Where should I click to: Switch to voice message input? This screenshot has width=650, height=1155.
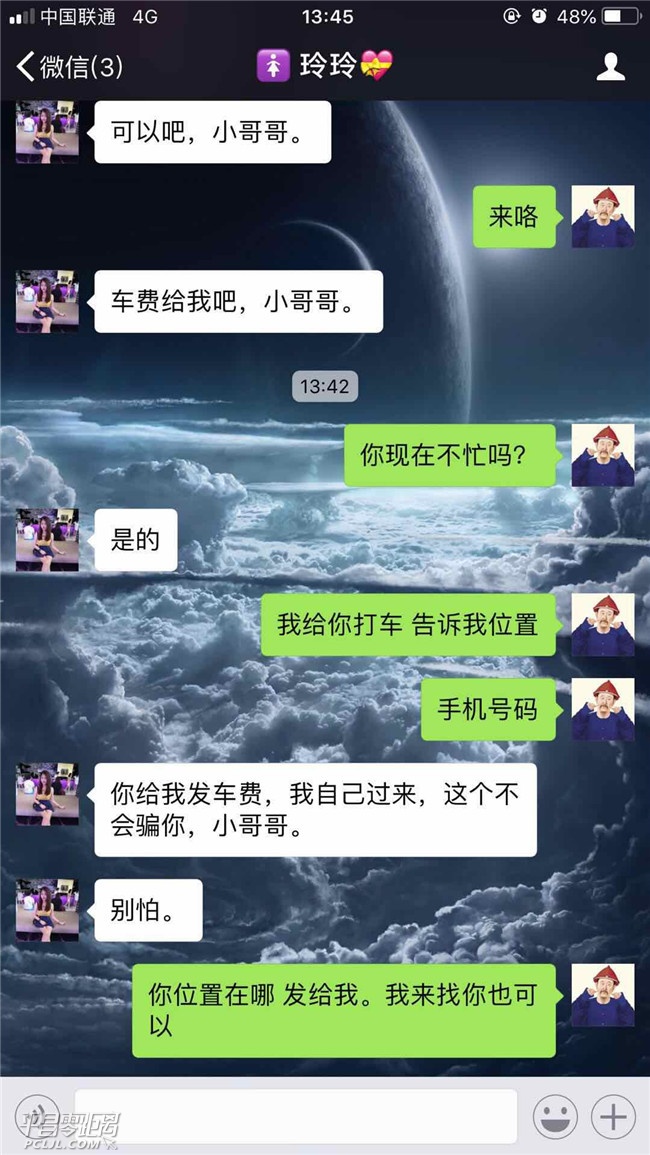(x=38, y=1115)
